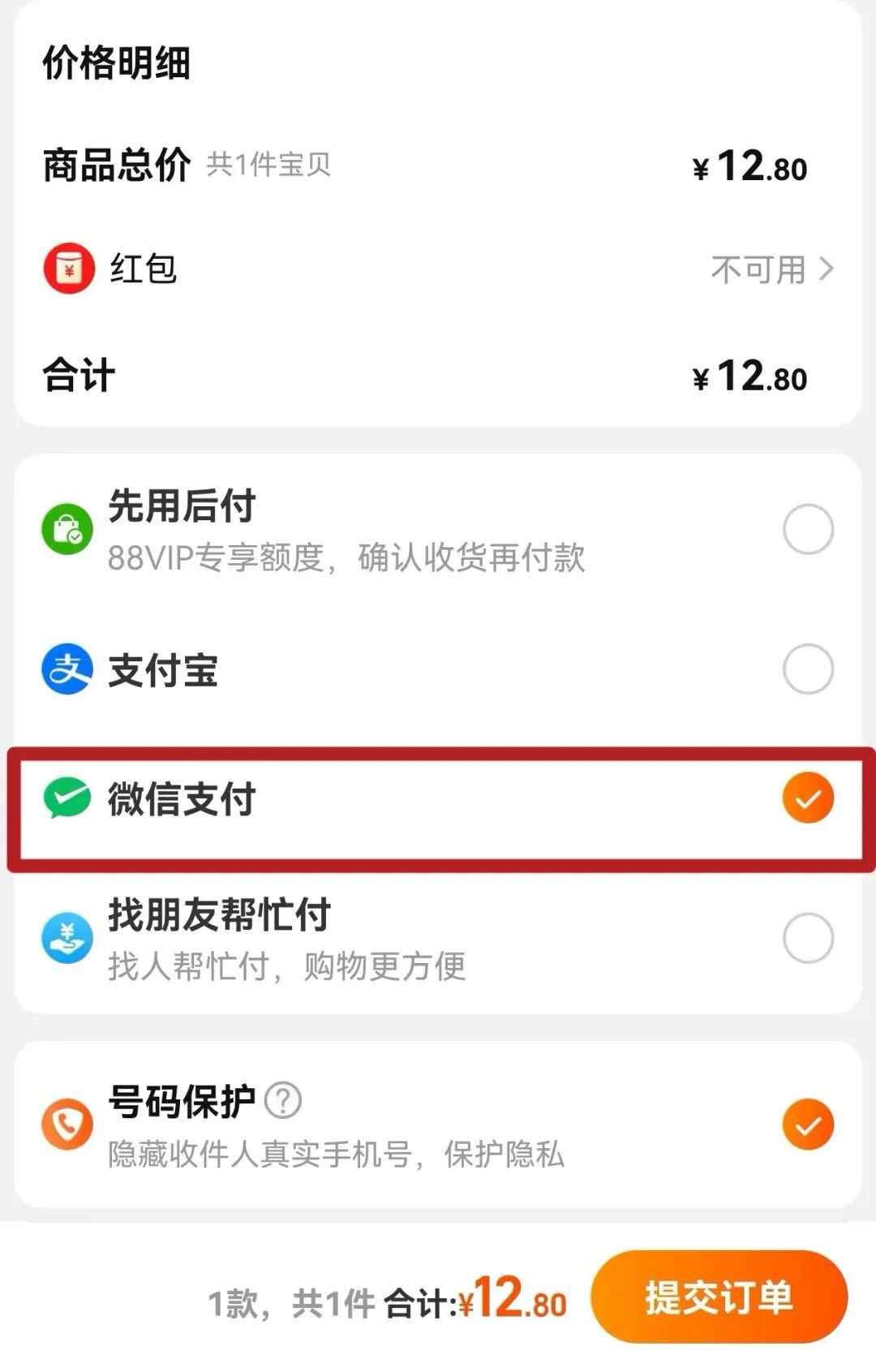Open the 红包 row marked 不可用
The width and height of the screenshot is (876, 1372).
click(771, 269)
